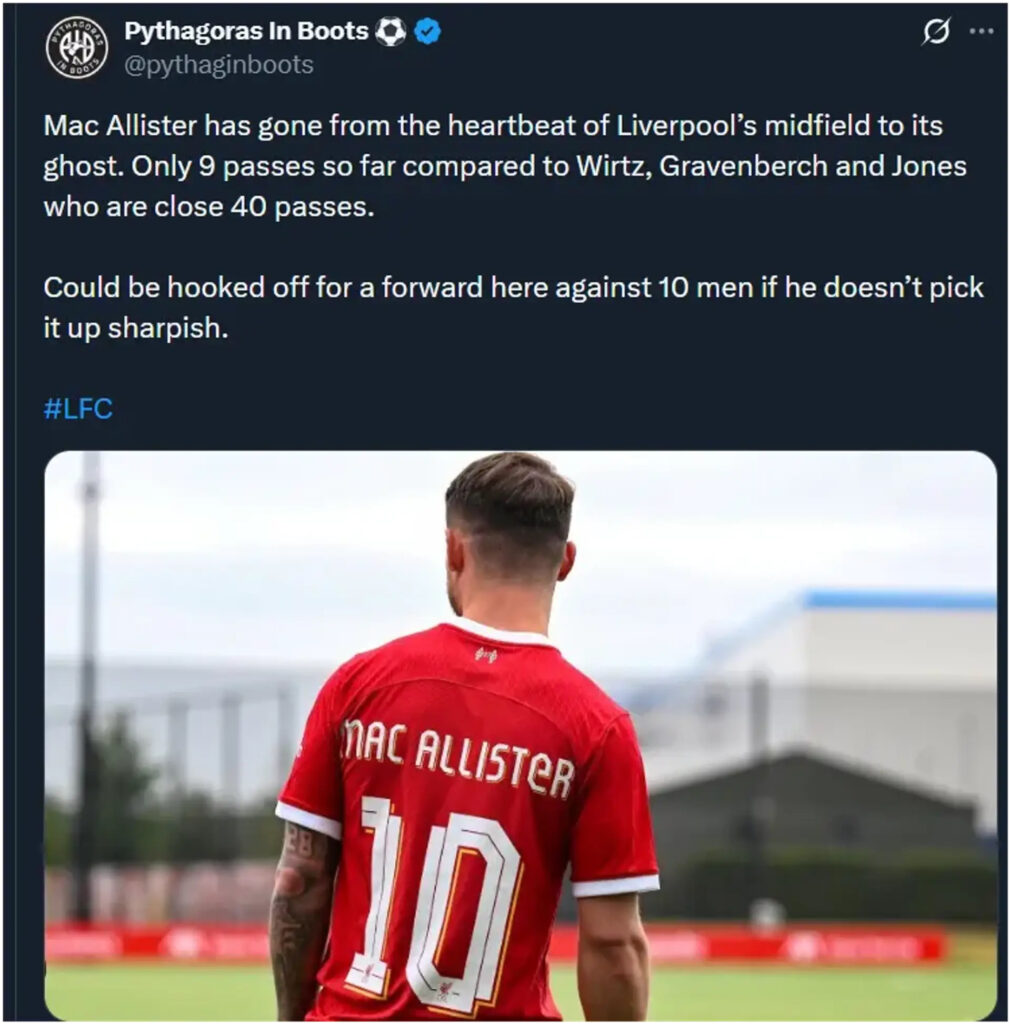Open the #LFC hashtag
This screenshot has height=1024, width=1010.
[78, 409]
